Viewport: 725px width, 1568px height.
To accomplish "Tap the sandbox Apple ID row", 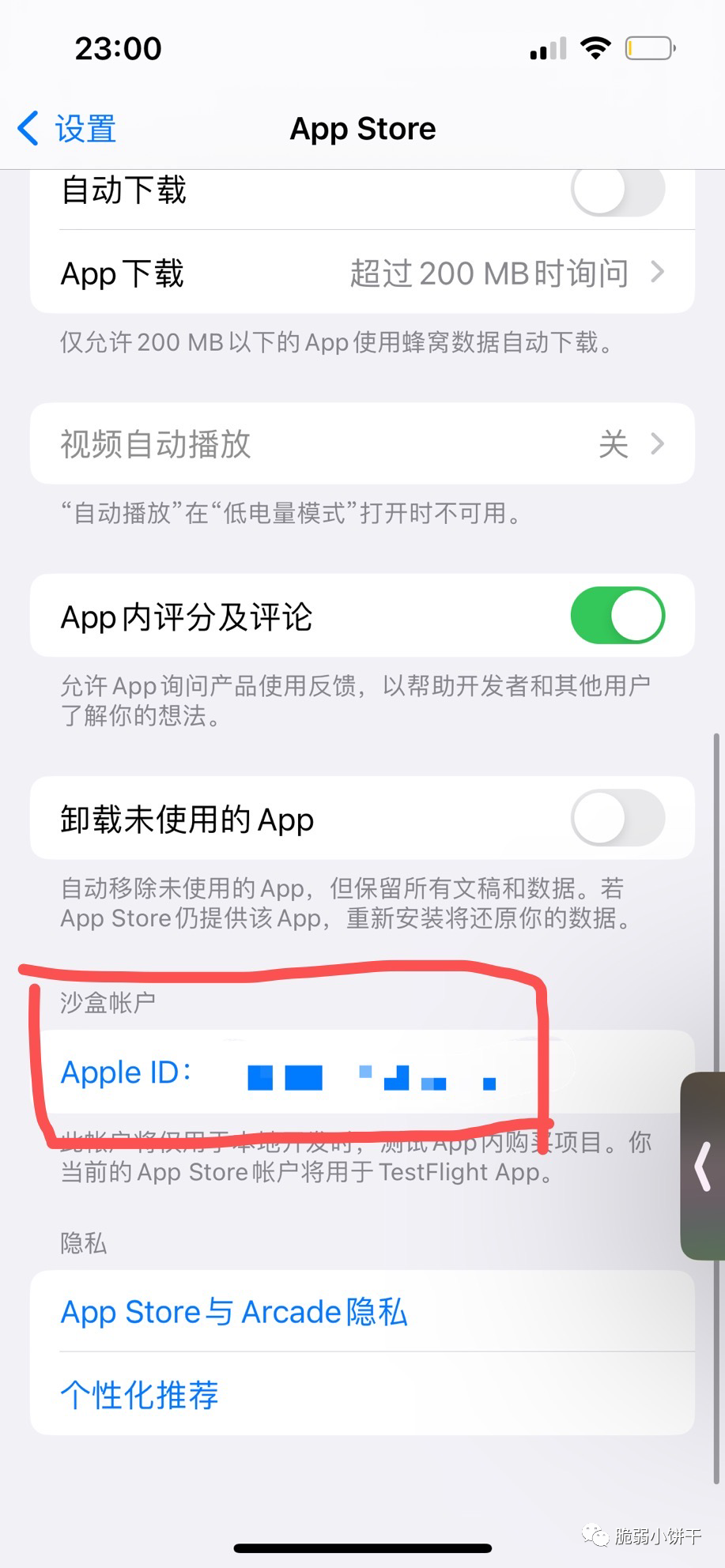I will coord(362,1072).
